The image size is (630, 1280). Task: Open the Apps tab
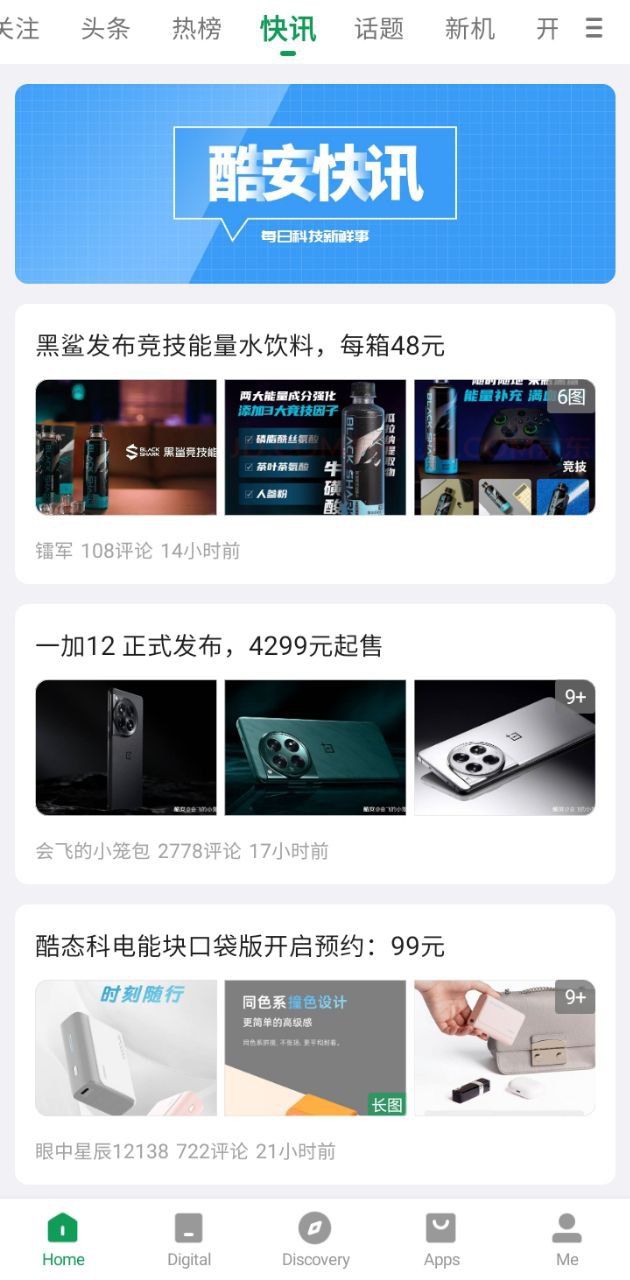(441, 1240)
